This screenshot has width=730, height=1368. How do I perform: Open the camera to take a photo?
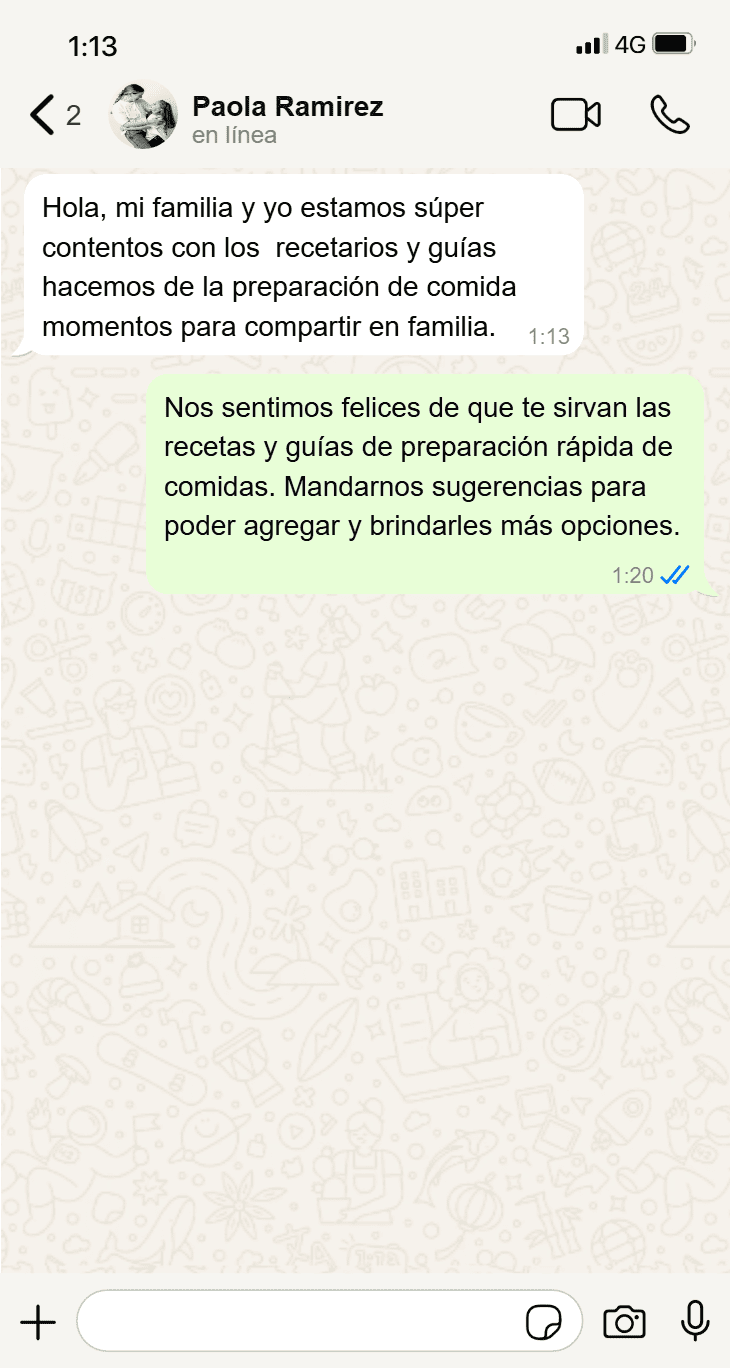624,1322
